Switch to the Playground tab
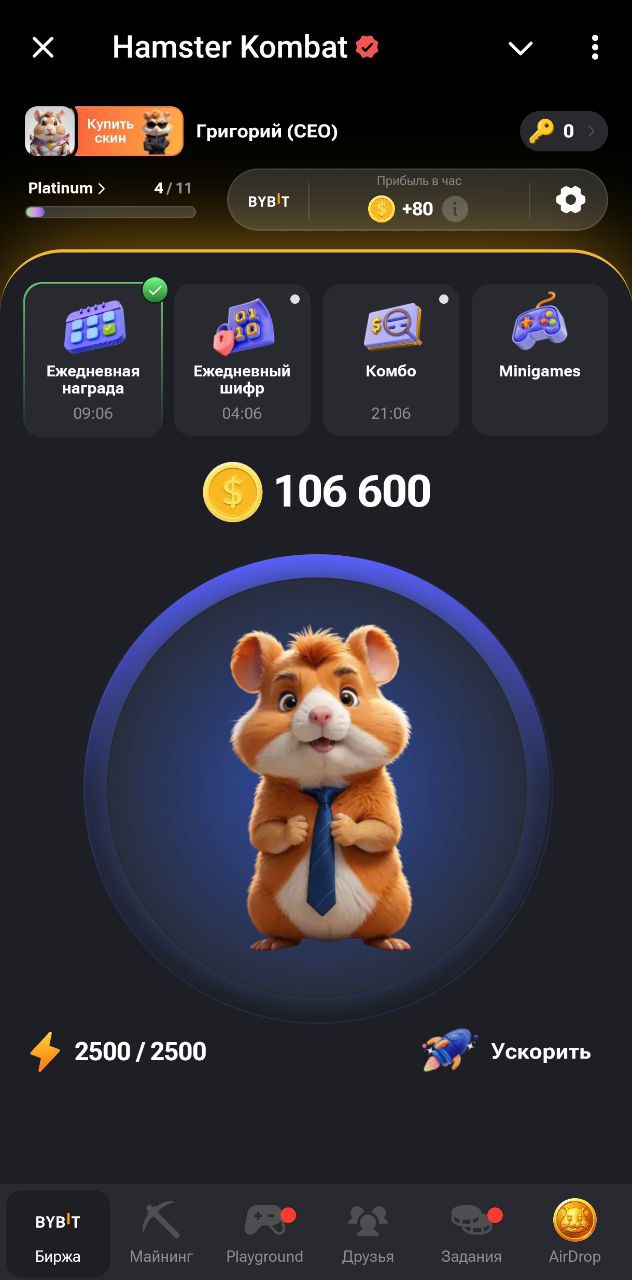The image size is (632, 1280). click(x=264, y=1233)
